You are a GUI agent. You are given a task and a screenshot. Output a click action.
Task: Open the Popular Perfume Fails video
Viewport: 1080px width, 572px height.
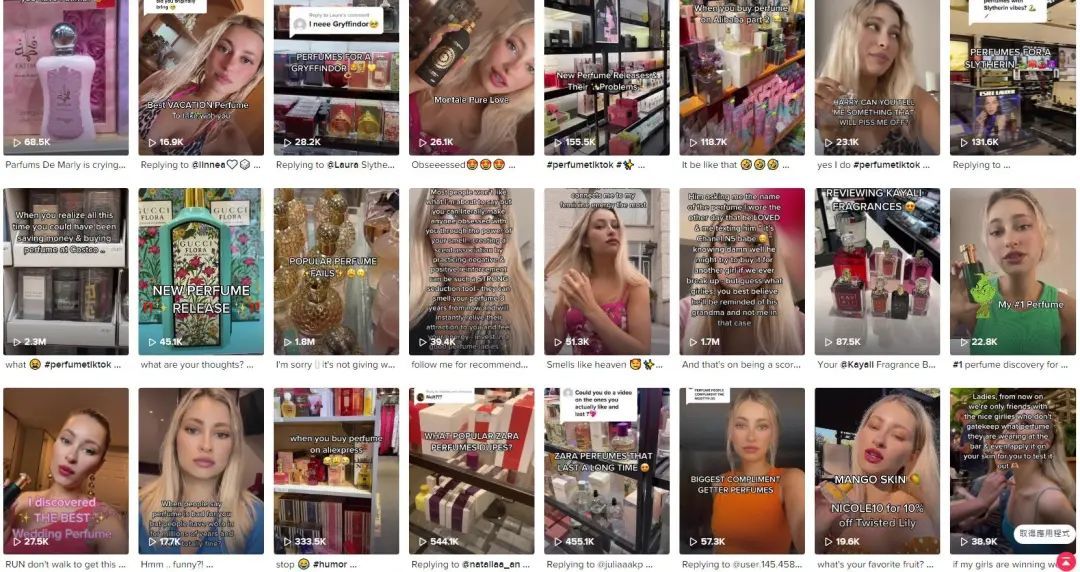coord(336,270)
